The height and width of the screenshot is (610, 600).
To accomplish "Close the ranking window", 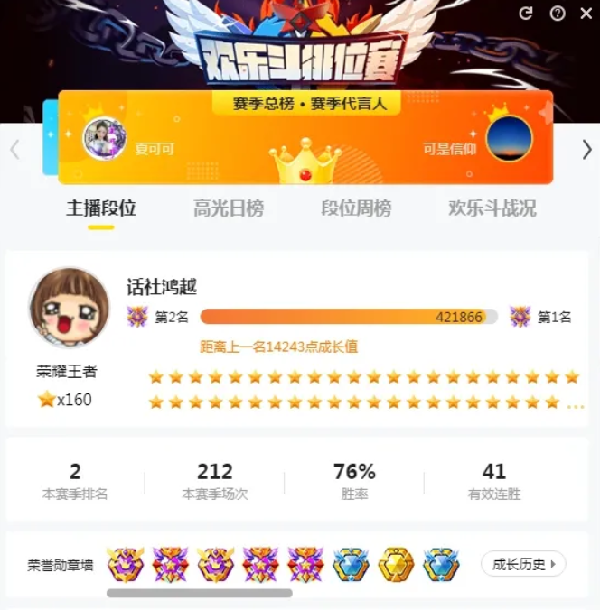I will [586, 13].
